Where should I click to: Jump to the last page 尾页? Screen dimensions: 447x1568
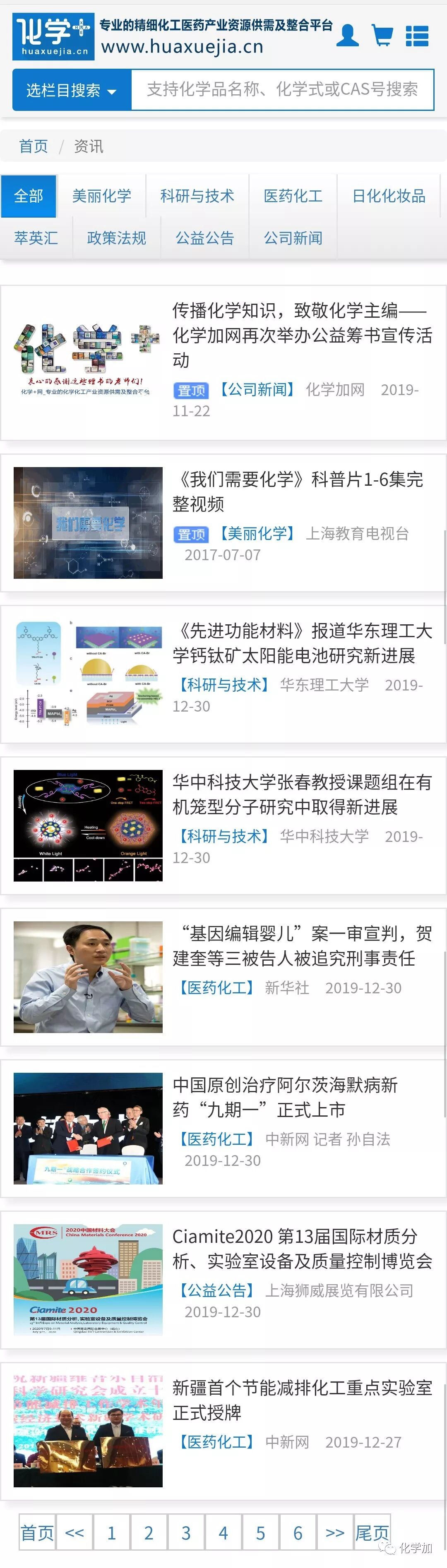[x=372, y=1532]
